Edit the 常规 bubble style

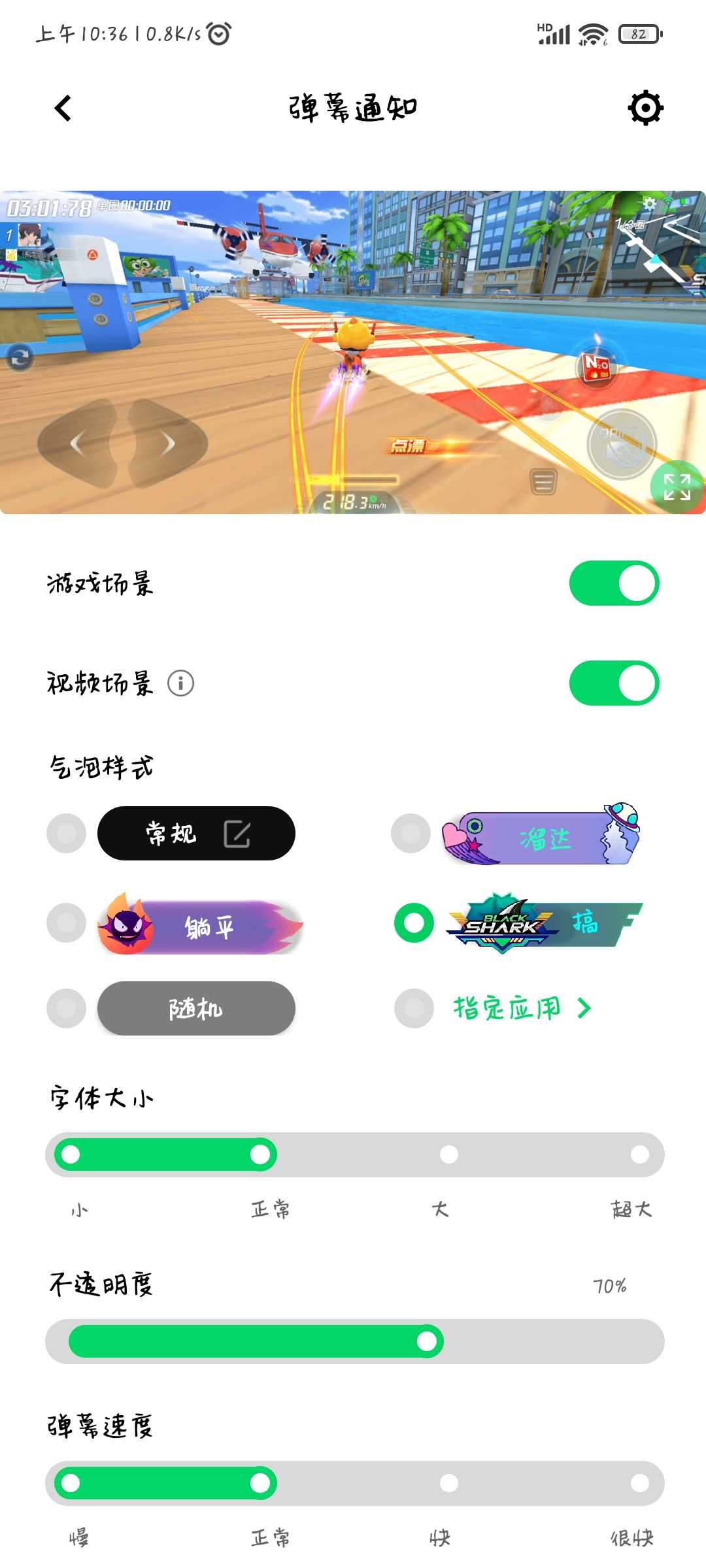click(237, 834)
